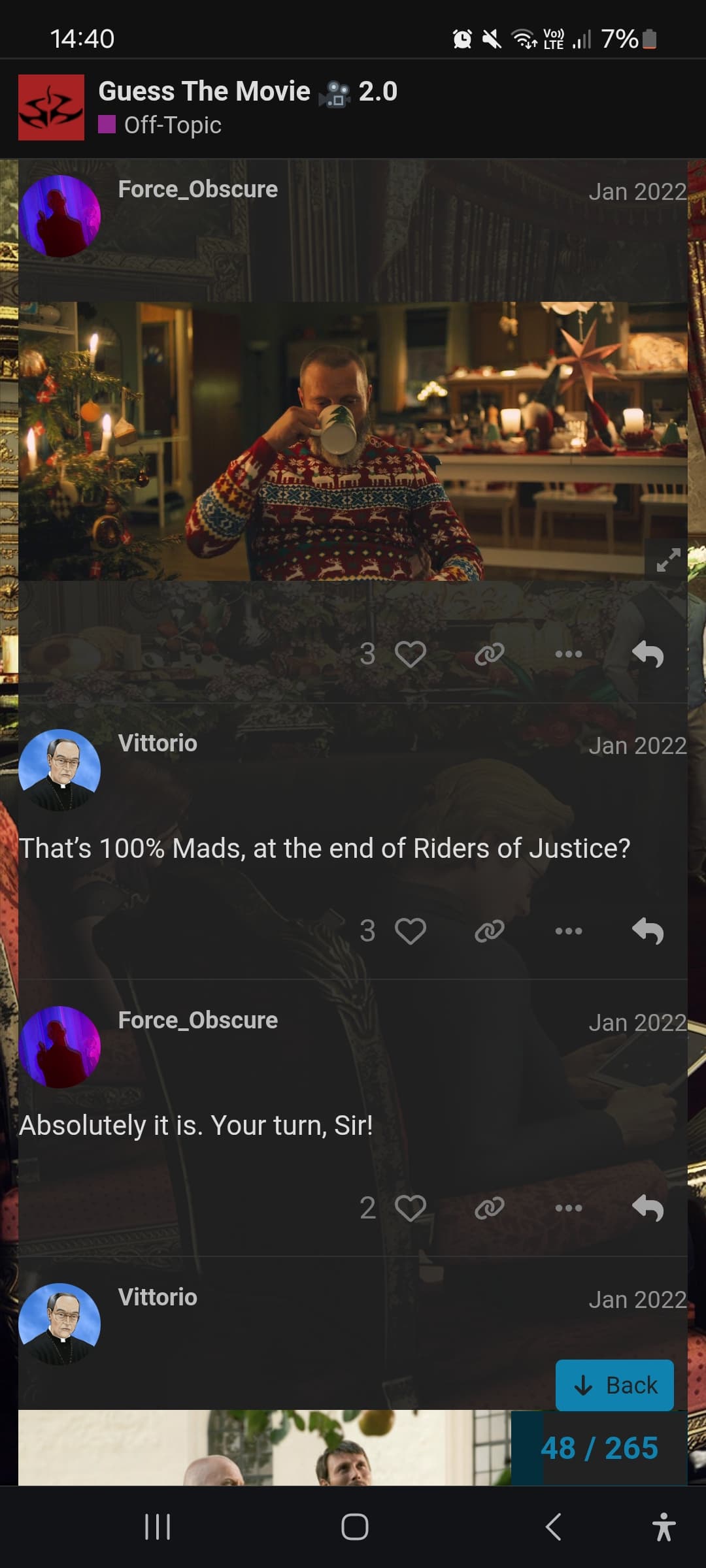Show more actions on Vittorio's guess post
The width and height of the screenshot is (706, 1568).
[x=568, y=931]
